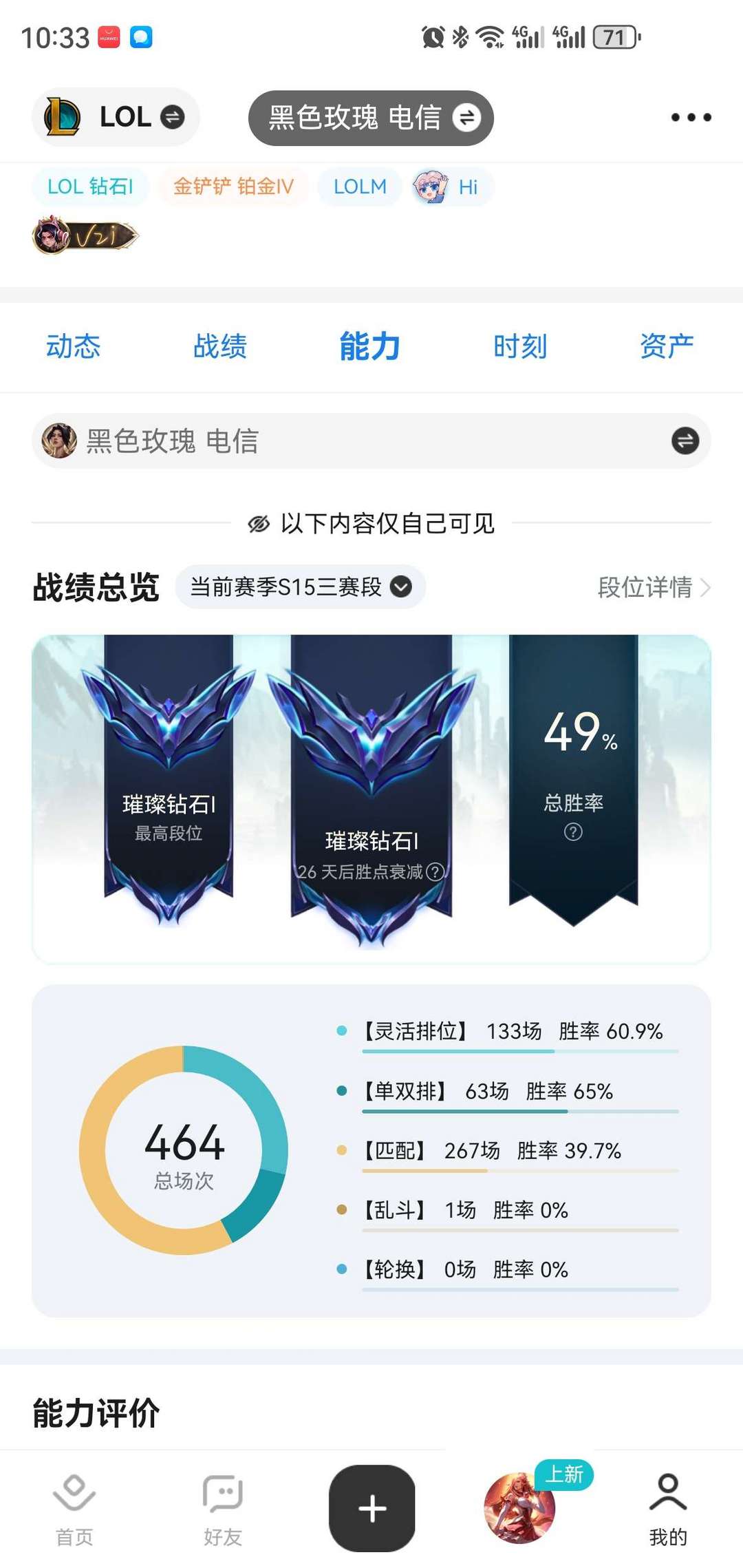Switch to the 战绩 tab
Image resolution: width=743 pixels, height=1568 pixels.
click(x=221, y=346)
